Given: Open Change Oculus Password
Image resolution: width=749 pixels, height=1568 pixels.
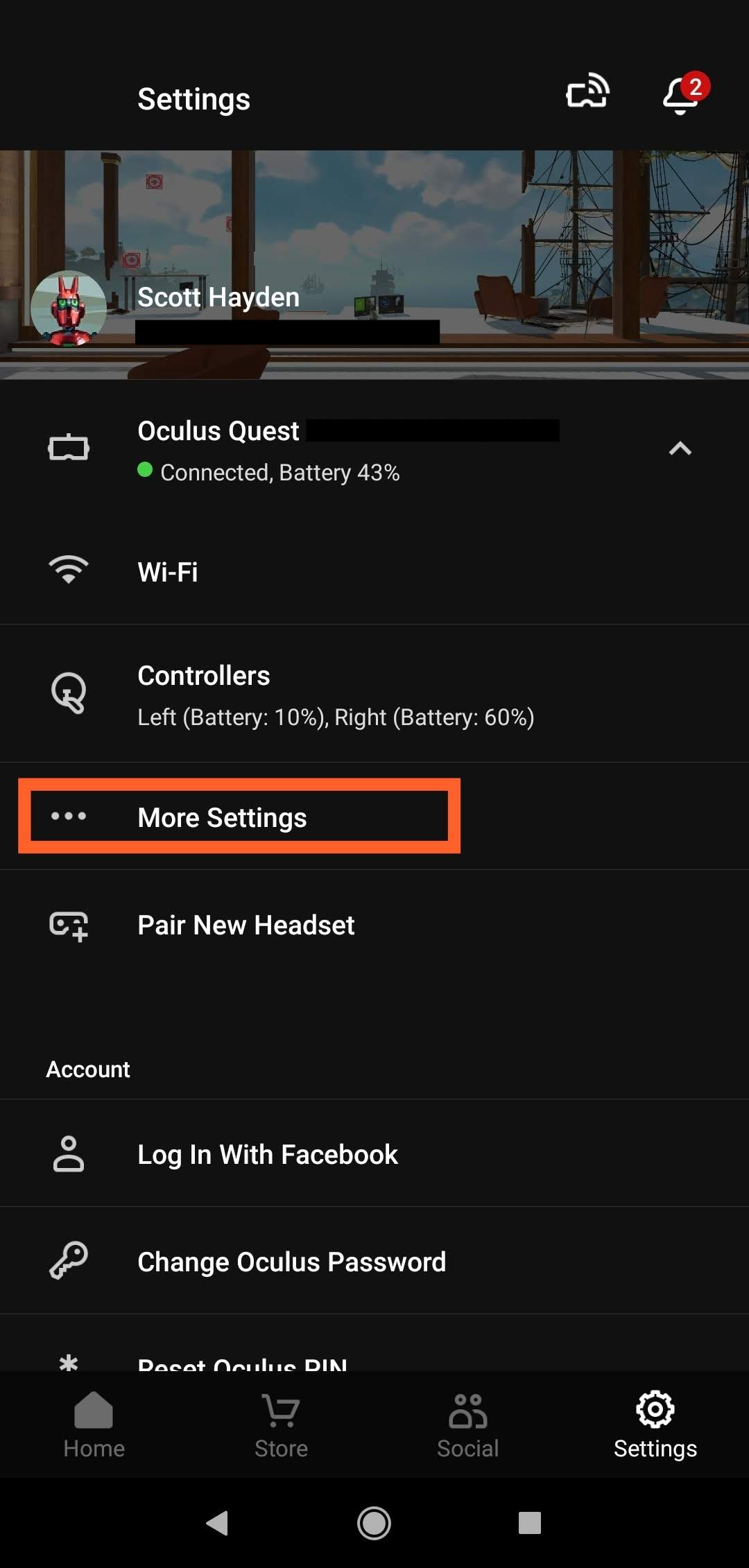Looking at the screenshot, I should click(x=291, y=1262).
